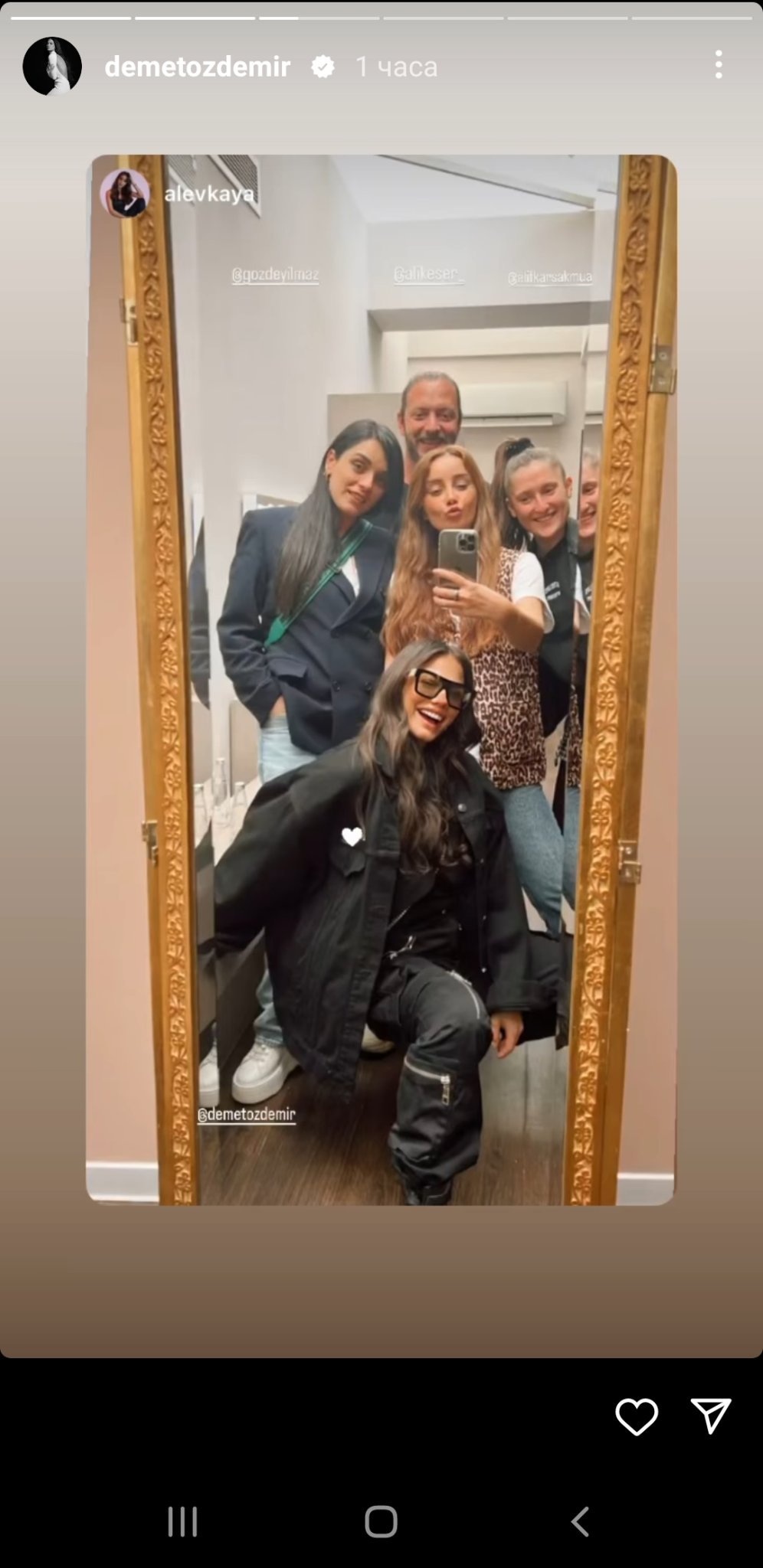The height and width of the screenshot is (1568, 763).
Task: Share the story via direct message
Action: pyautogui.click(x=710, y=1416)
